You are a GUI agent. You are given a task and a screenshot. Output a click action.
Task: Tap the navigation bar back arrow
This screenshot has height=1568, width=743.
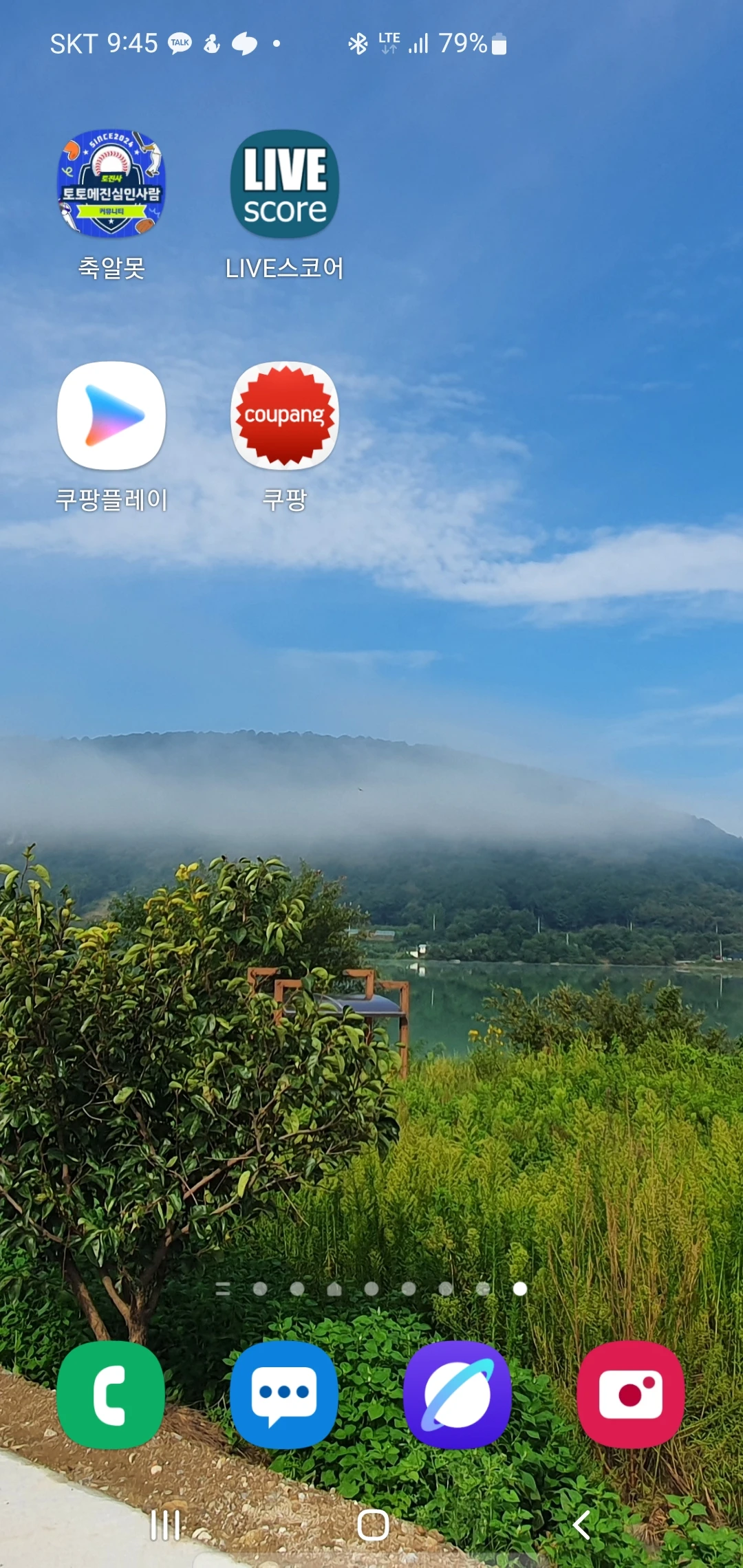click(x=581, y=1525)
